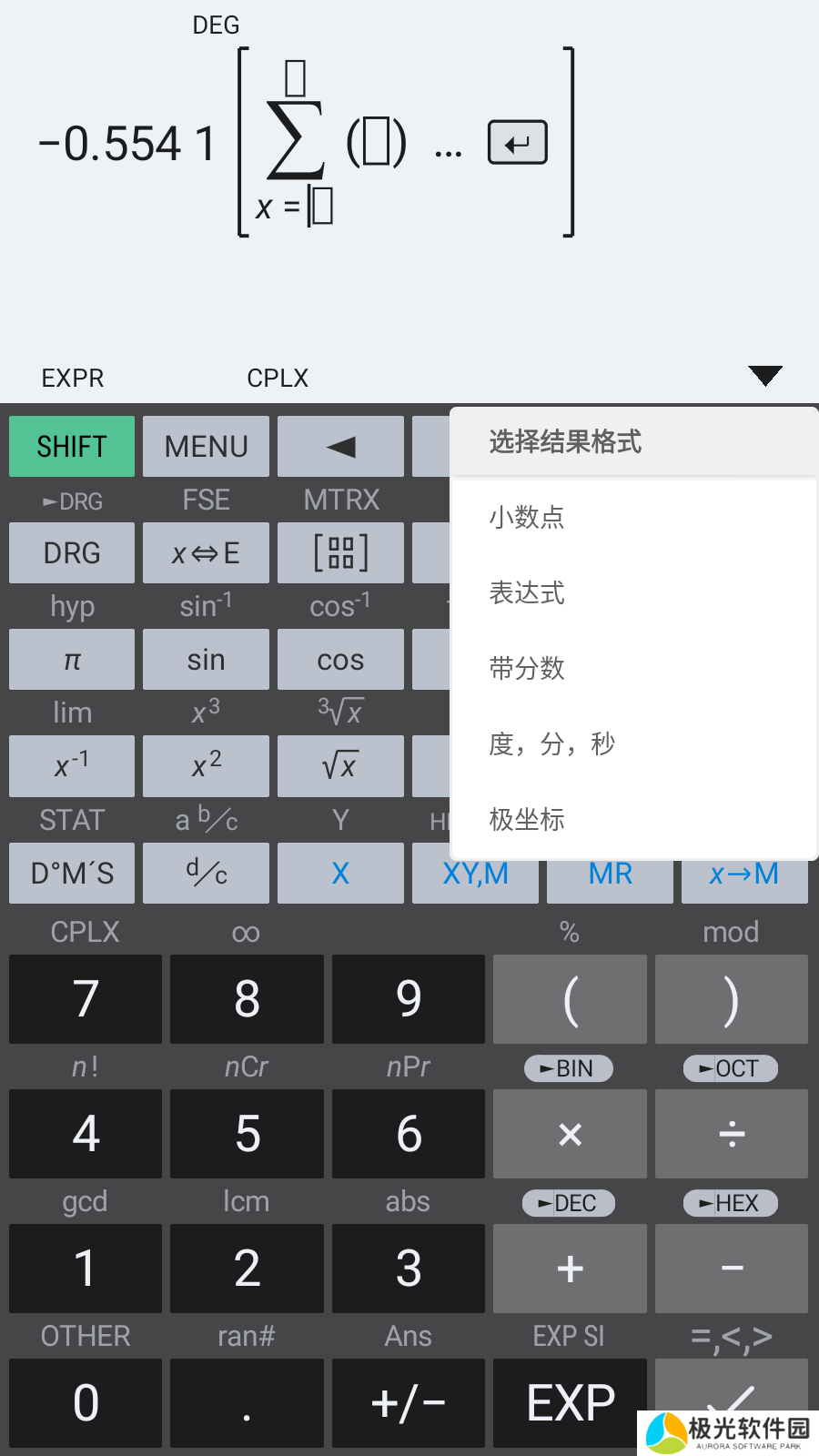The height and width of the screenshot is (1456, 819).
Task: Activate the SHIFT key
Action: point(72,447)
